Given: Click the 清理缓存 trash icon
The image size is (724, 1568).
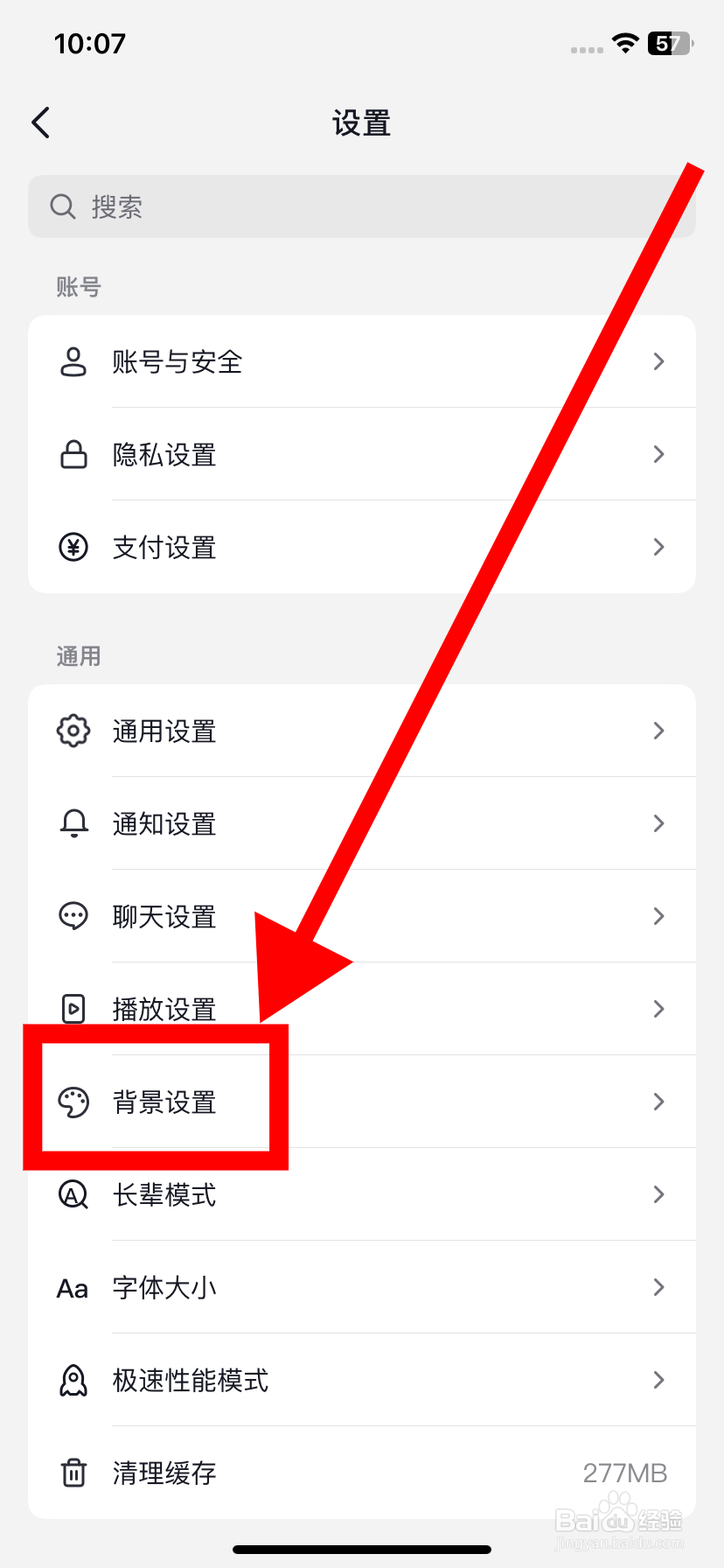Looking at the screenshot, I should click(73, 1473).
